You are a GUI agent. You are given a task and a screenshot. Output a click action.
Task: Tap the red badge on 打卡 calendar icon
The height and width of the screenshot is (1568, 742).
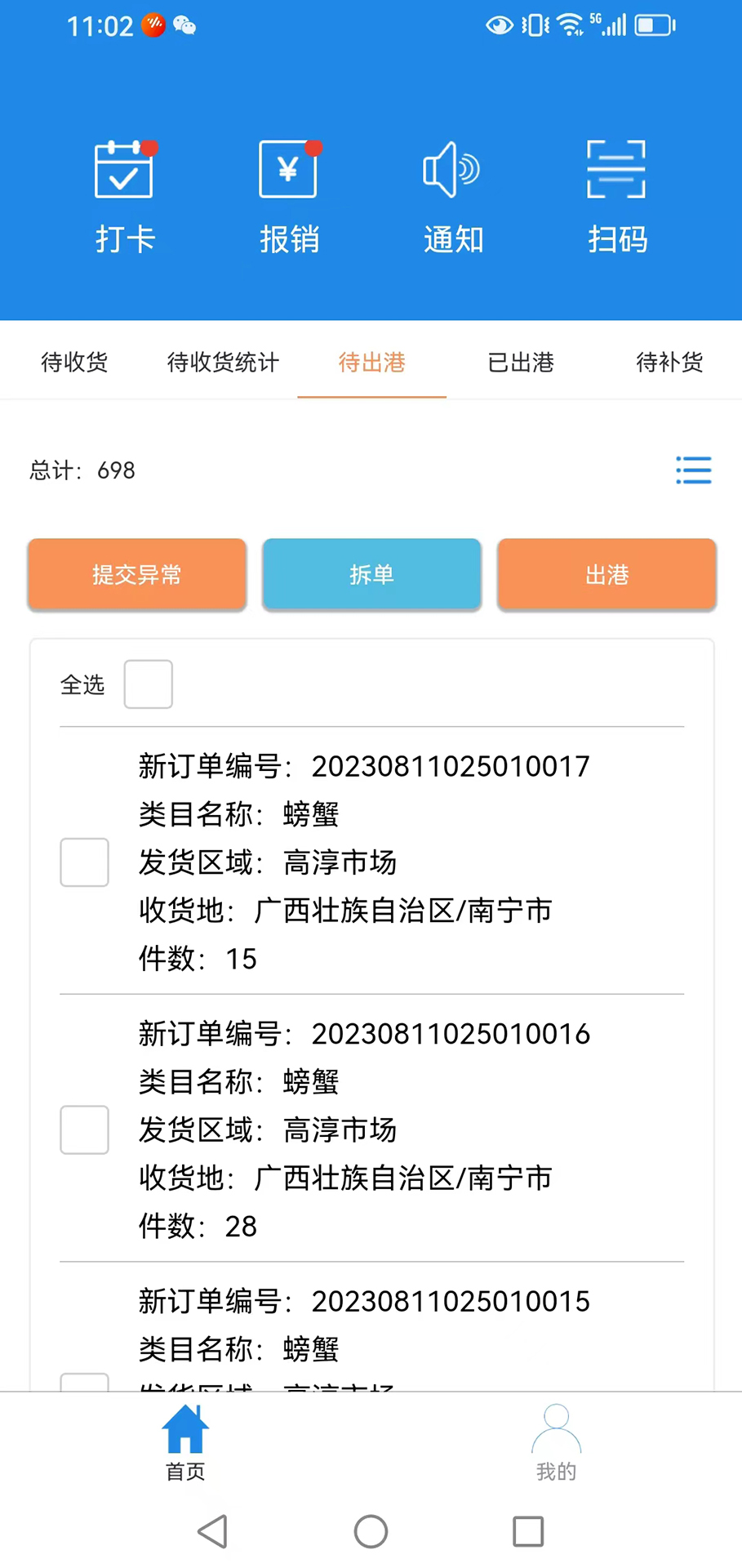coord(149,147)
